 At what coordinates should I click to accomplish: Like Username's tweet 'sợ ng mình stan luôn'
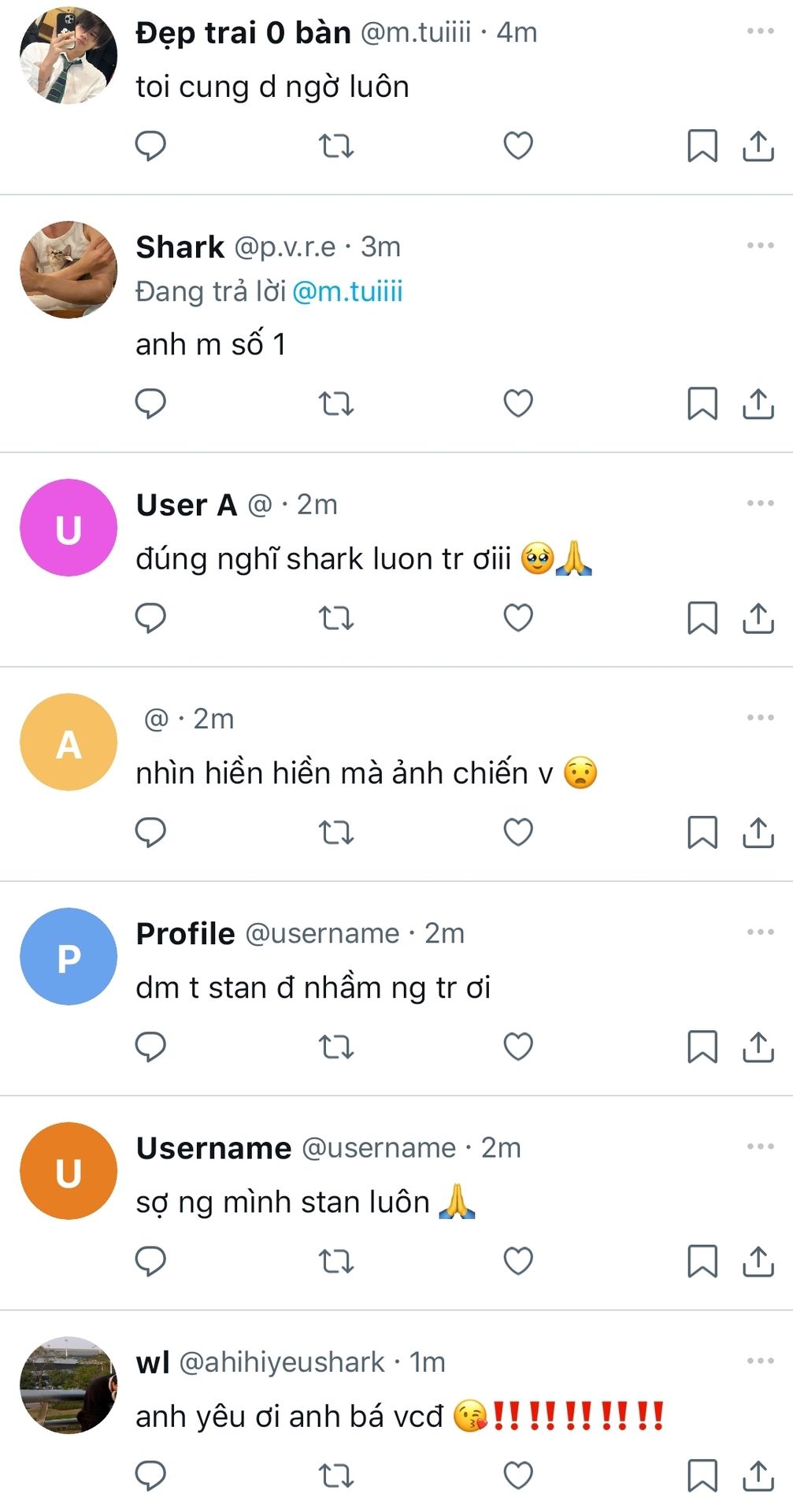pos(518,1261)
